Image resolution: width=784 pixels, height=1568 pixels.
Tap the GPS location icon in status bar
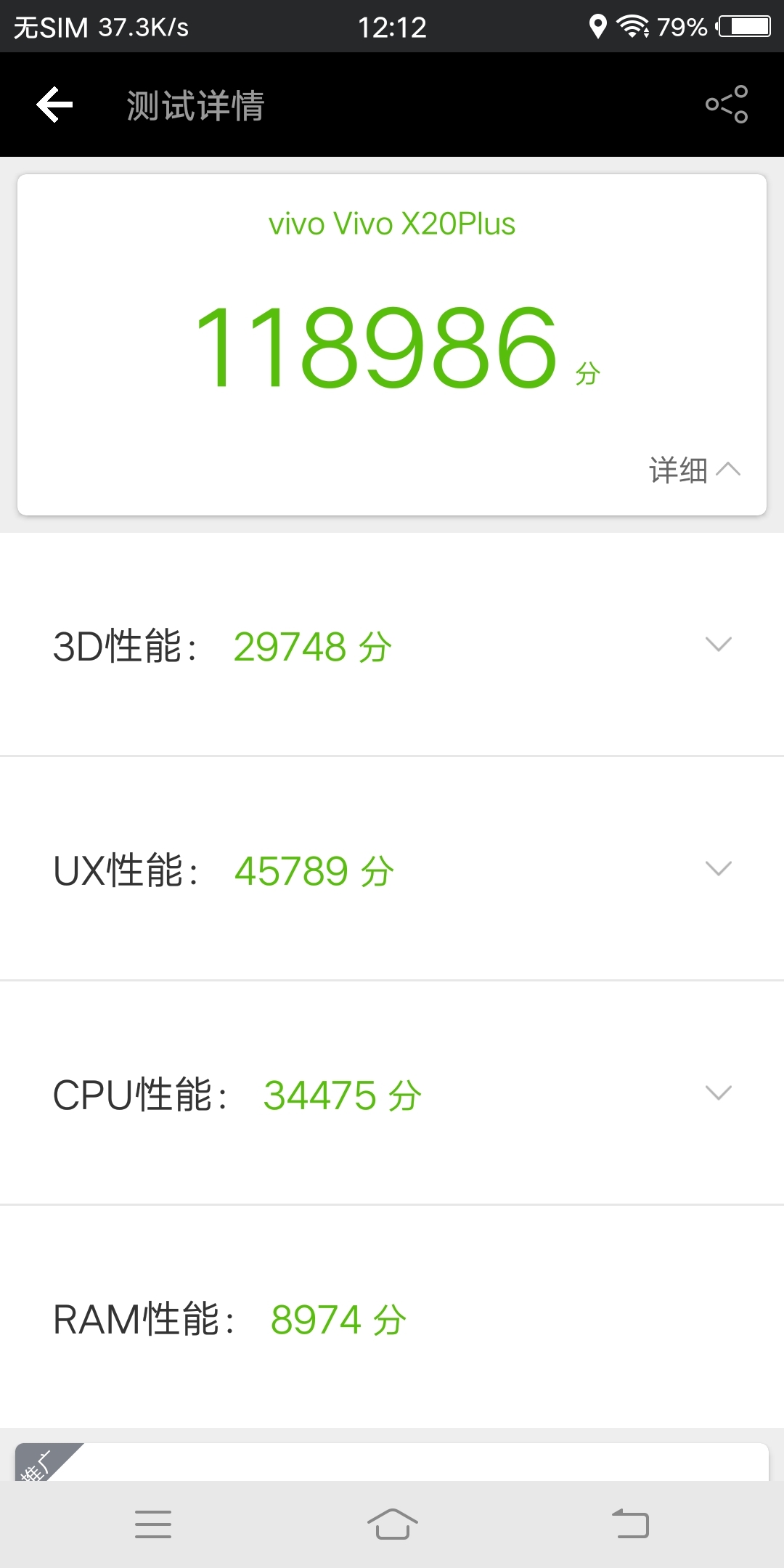point(598,26)
